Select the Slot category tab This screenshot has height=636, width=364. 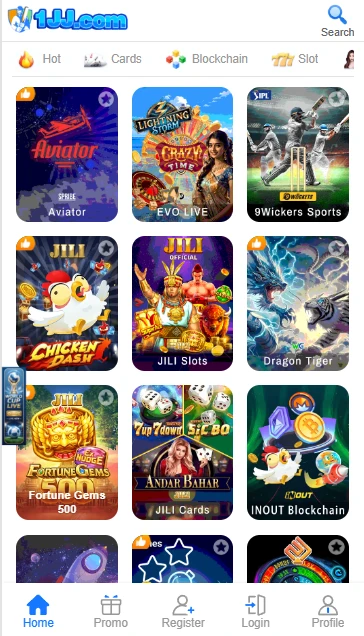pos(295,59)
